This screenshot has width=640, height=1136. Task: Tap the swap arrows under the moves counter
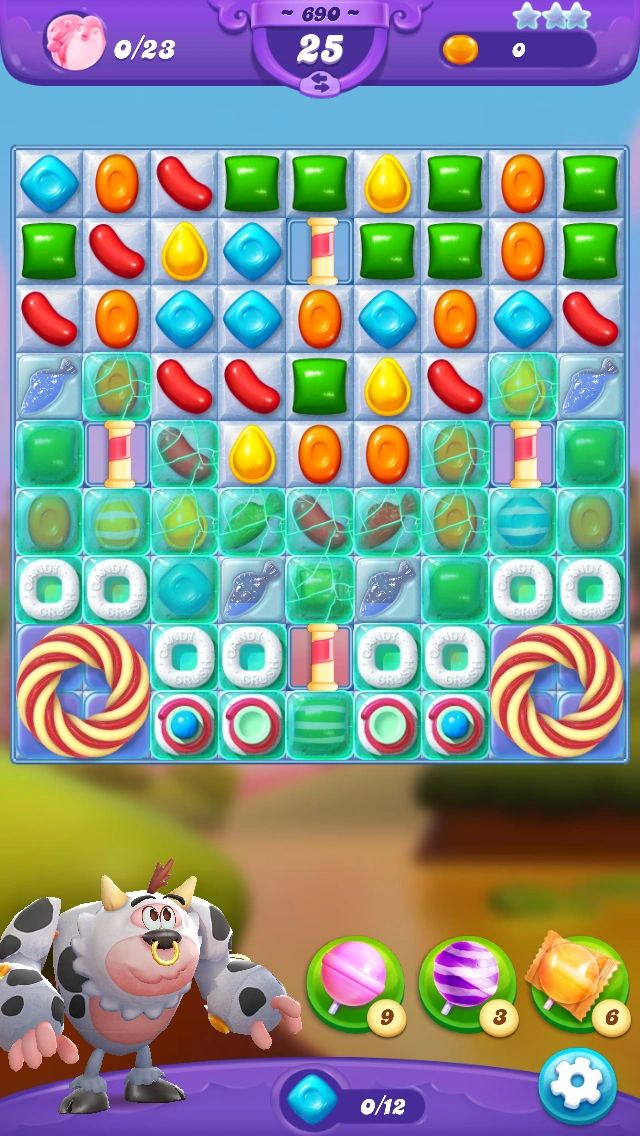click(320, 85)
